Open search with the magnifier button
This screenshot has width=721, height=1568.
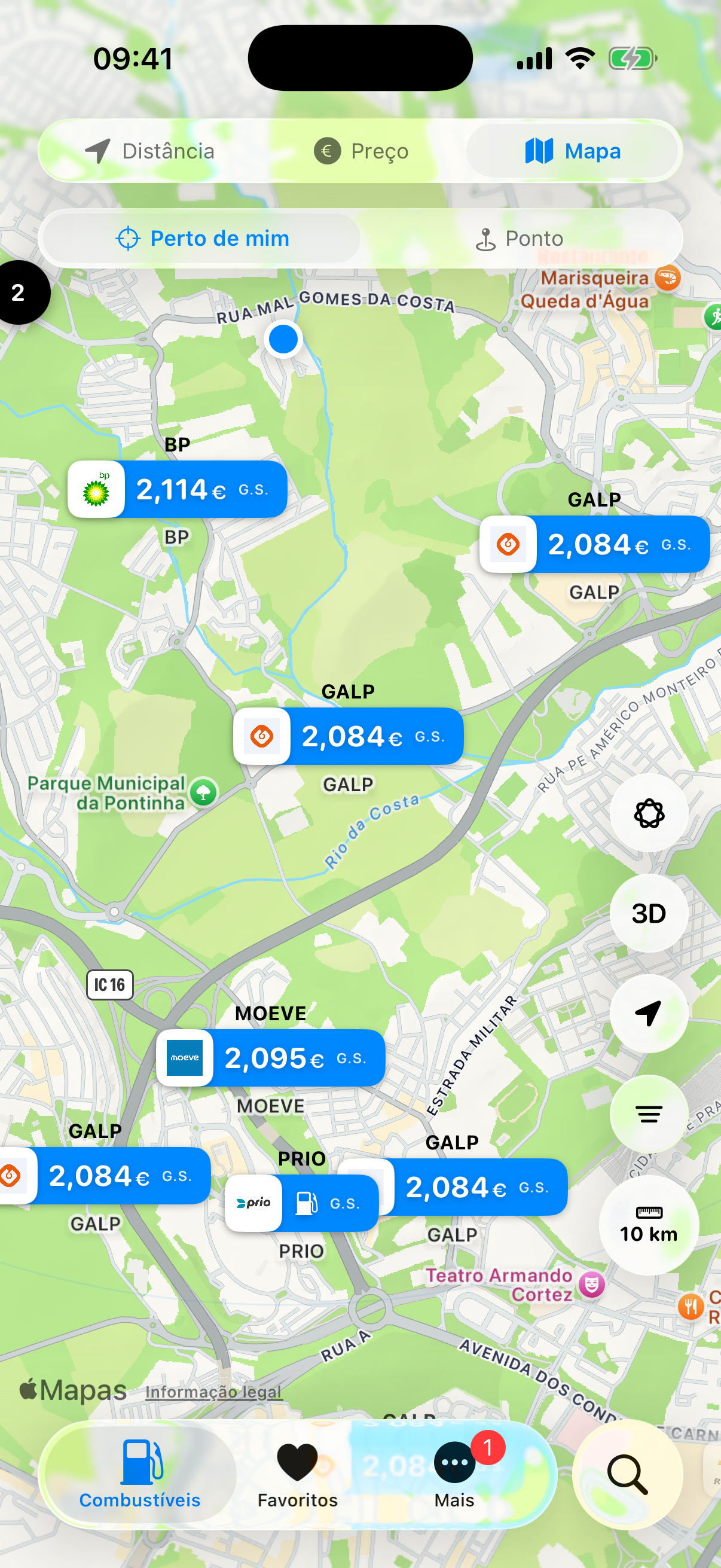pyautogui.click(x=627, y=1474)
